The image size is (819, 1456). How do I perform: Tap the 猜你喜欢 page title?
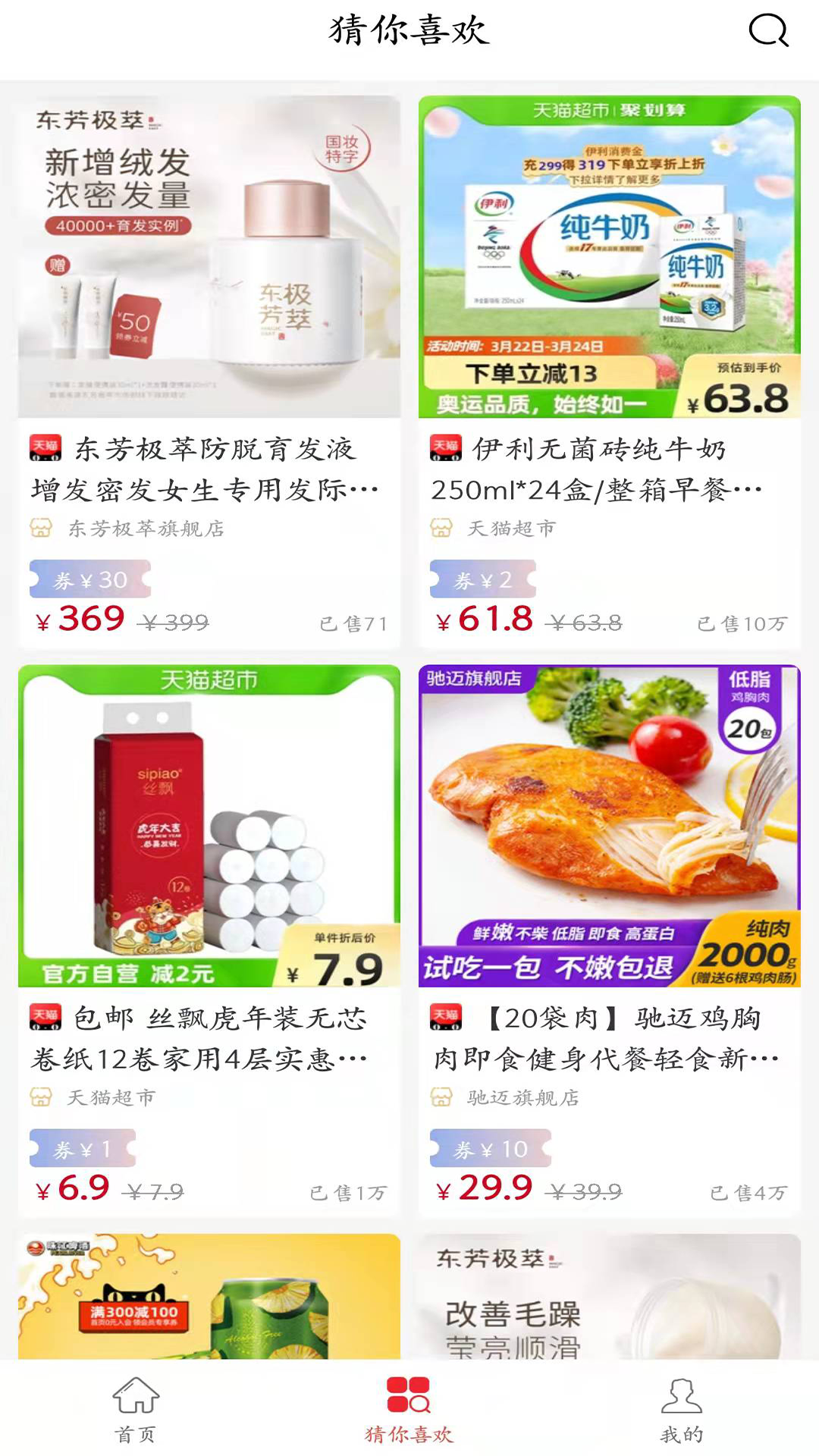tap(409, 33)
